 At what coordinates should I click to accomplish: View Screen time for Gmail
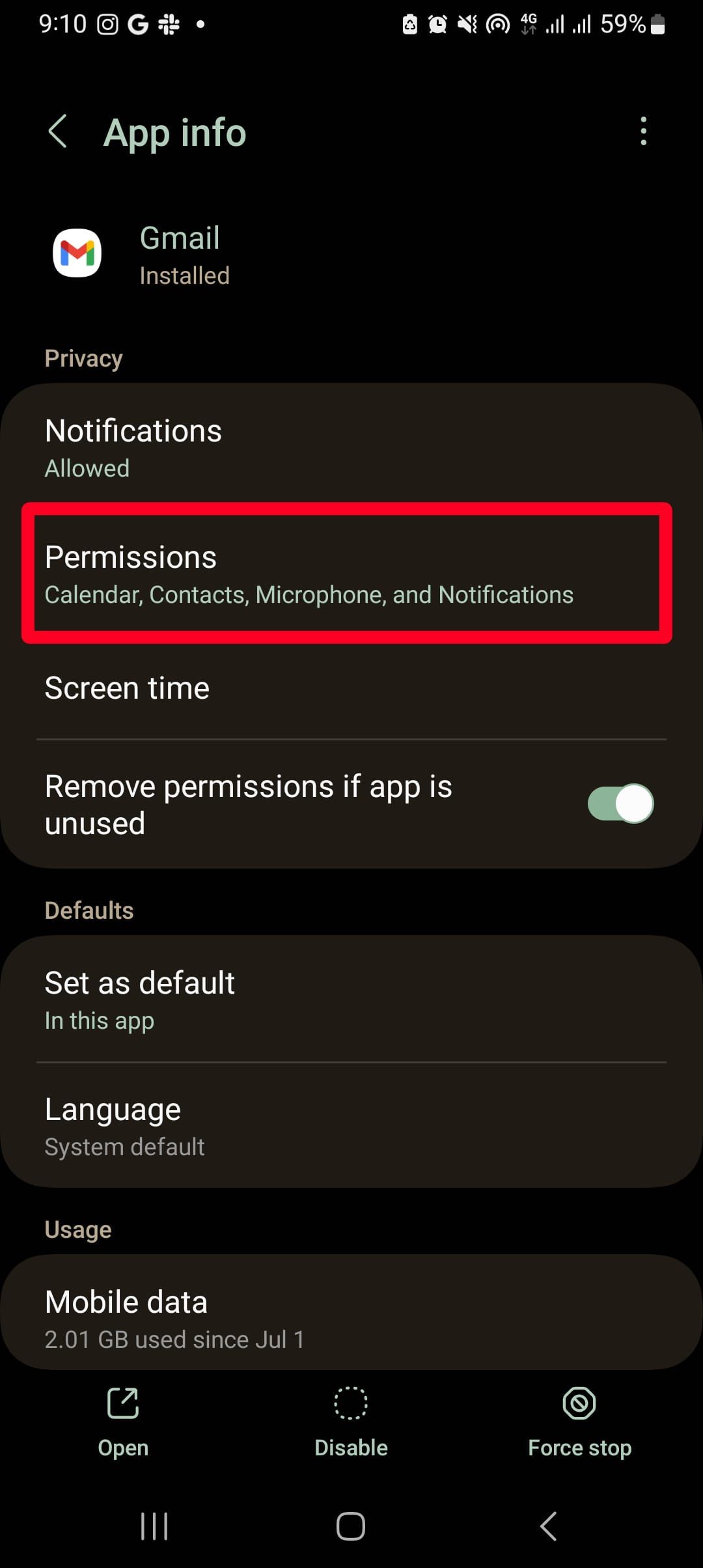click(x=351, y=688)
